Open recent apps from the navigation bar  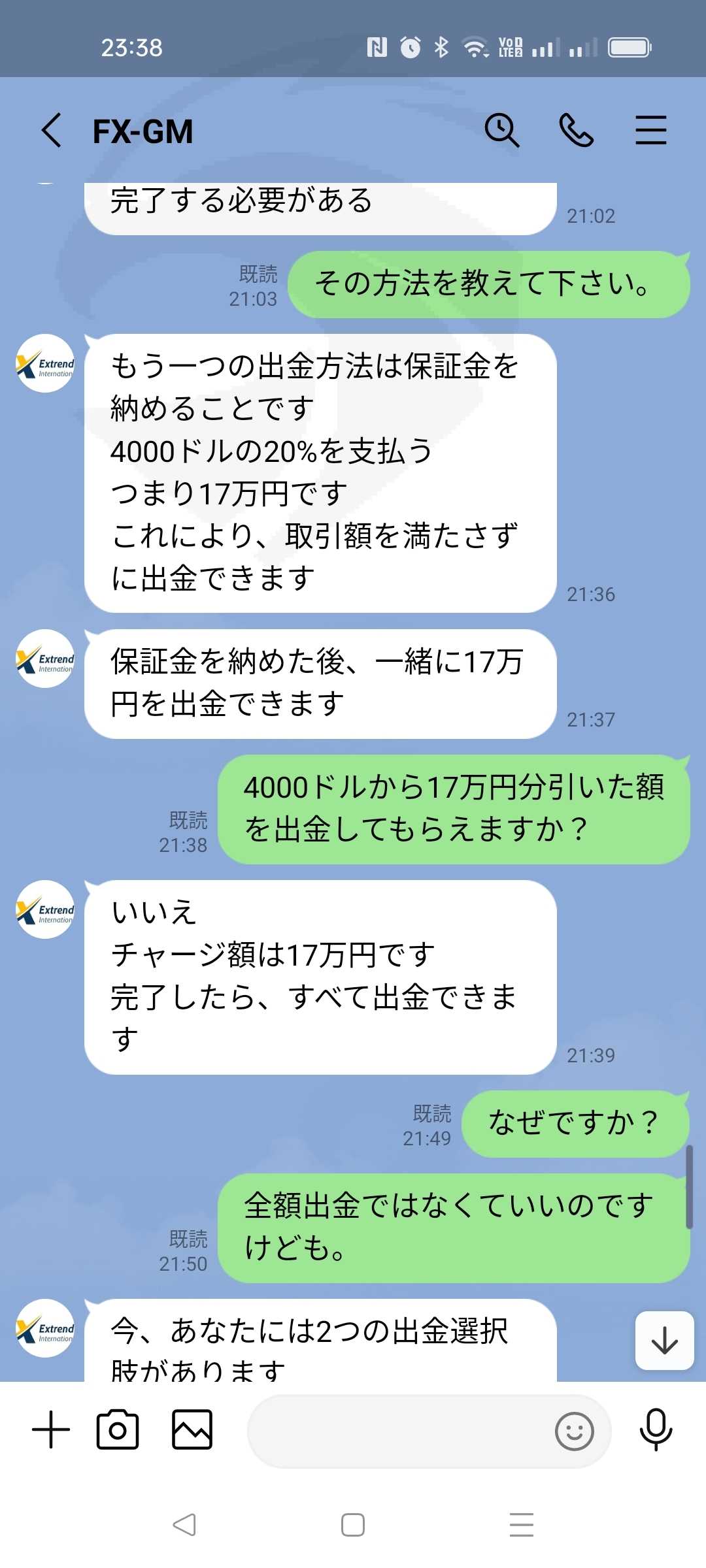click(522, 1525)
